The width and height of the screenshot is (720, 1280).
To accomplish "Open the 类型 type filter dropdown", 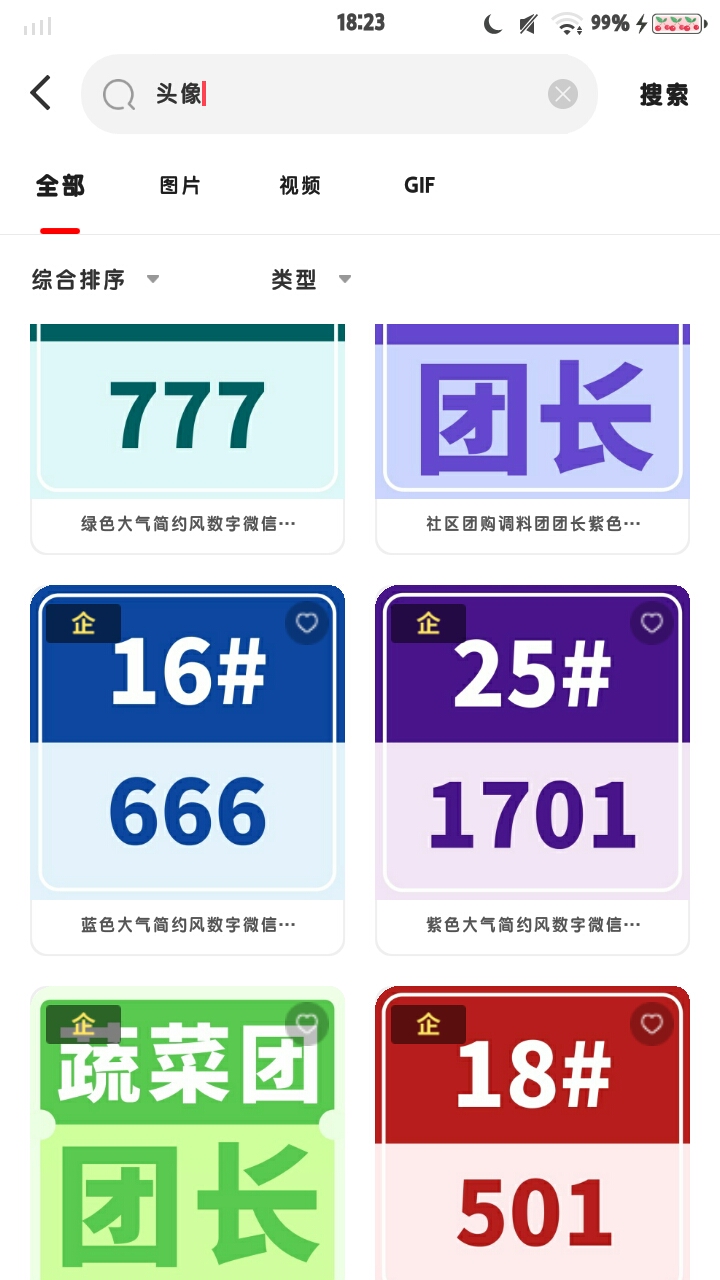I will tap(310, 280).
